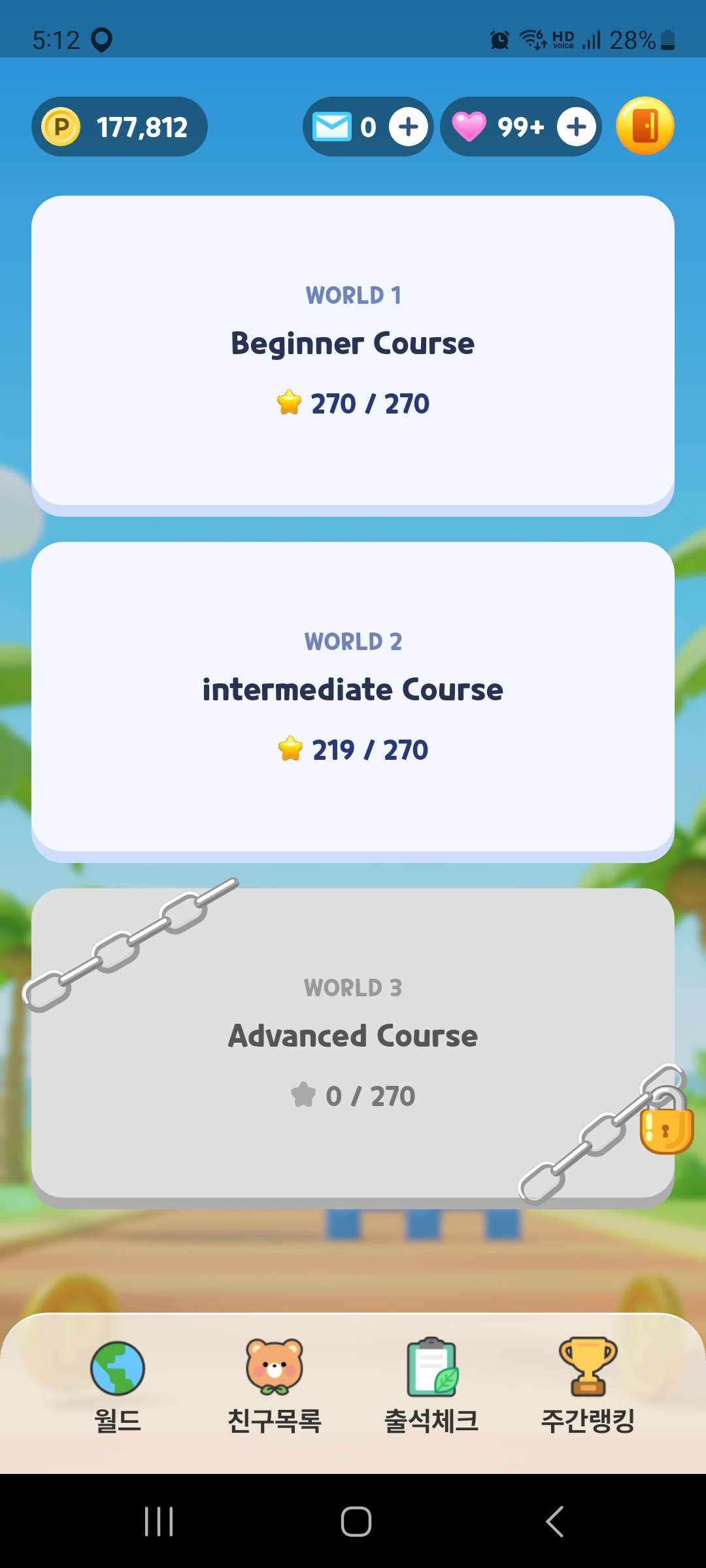Return to the home screen via home button
This screenshot has height=1568, width=706.
(356, 1522)
